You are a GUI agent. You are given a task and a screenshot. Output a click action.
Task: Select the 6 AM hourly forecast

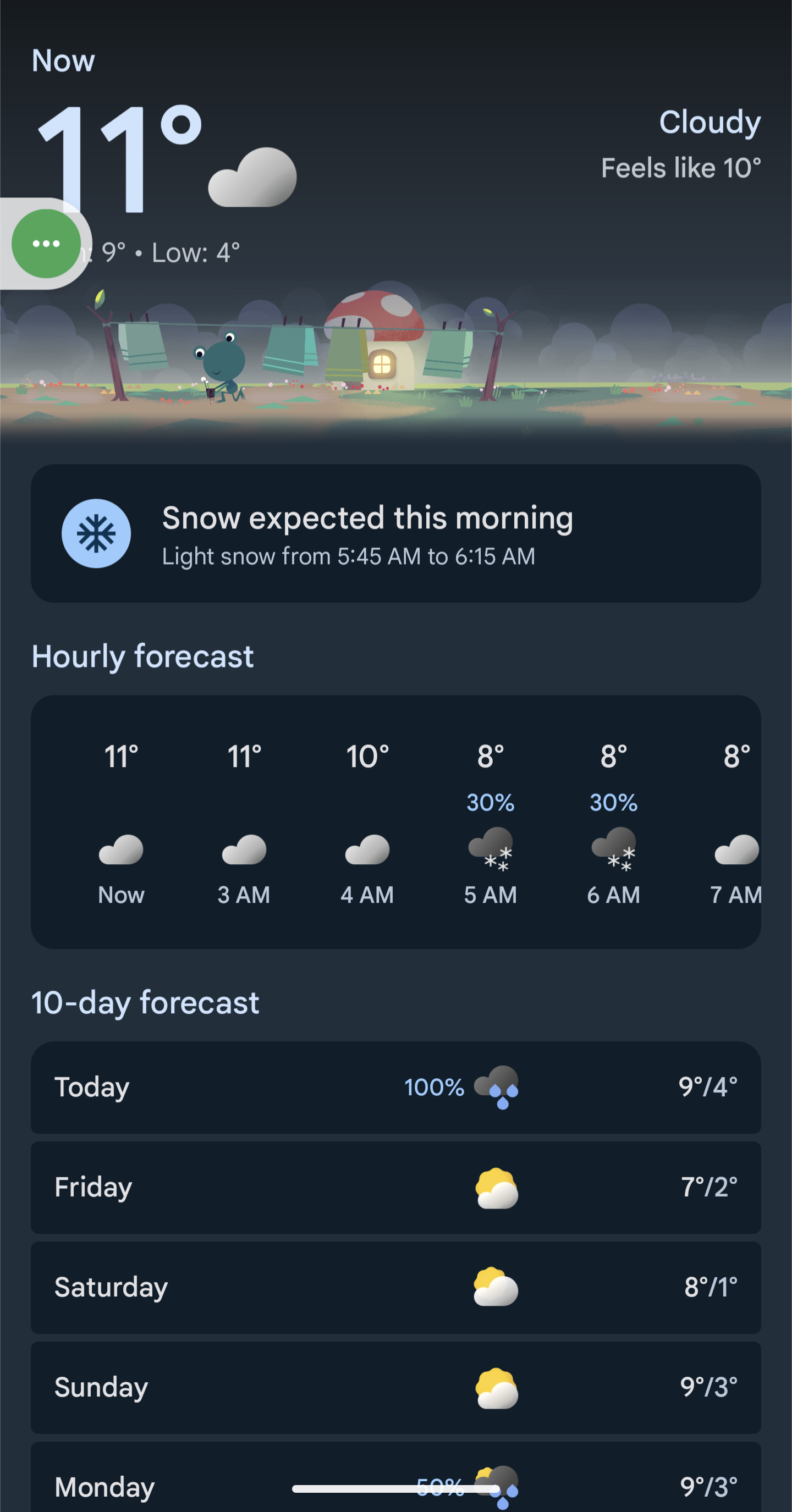[x=613, y=822]
